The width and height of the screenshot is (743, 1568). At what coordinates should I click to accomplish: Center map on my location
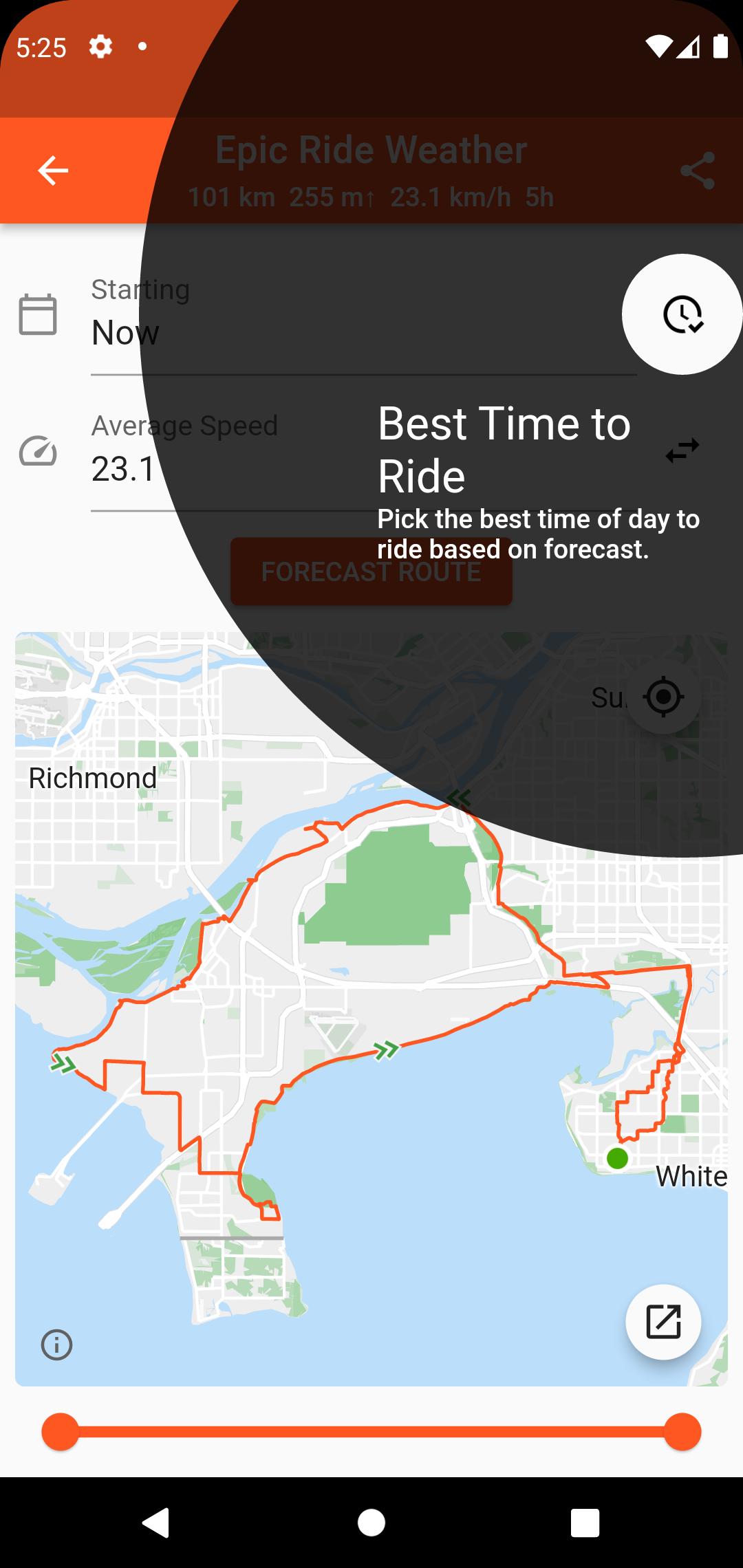[x=663, y=697]
